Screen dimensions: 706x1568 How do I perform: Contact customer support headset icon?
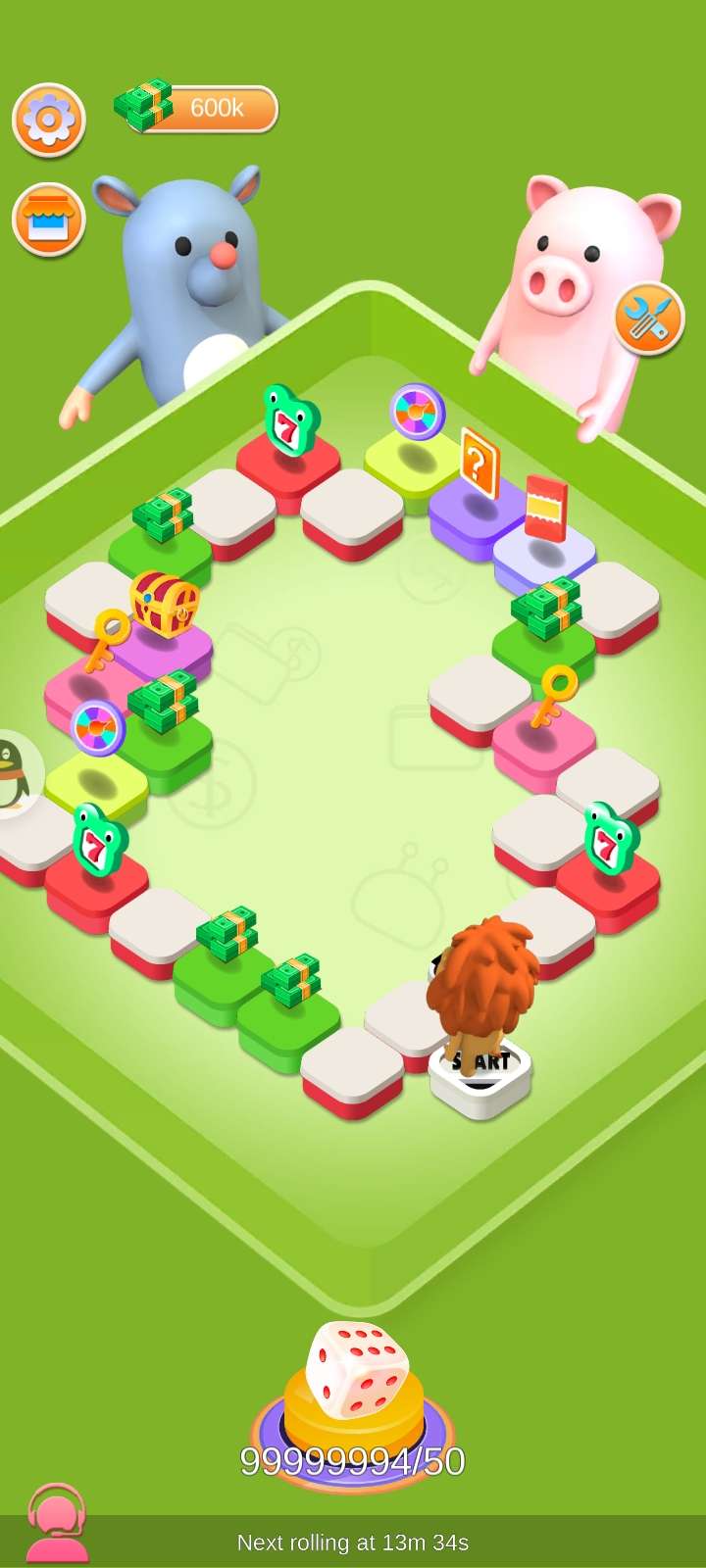57,1522
